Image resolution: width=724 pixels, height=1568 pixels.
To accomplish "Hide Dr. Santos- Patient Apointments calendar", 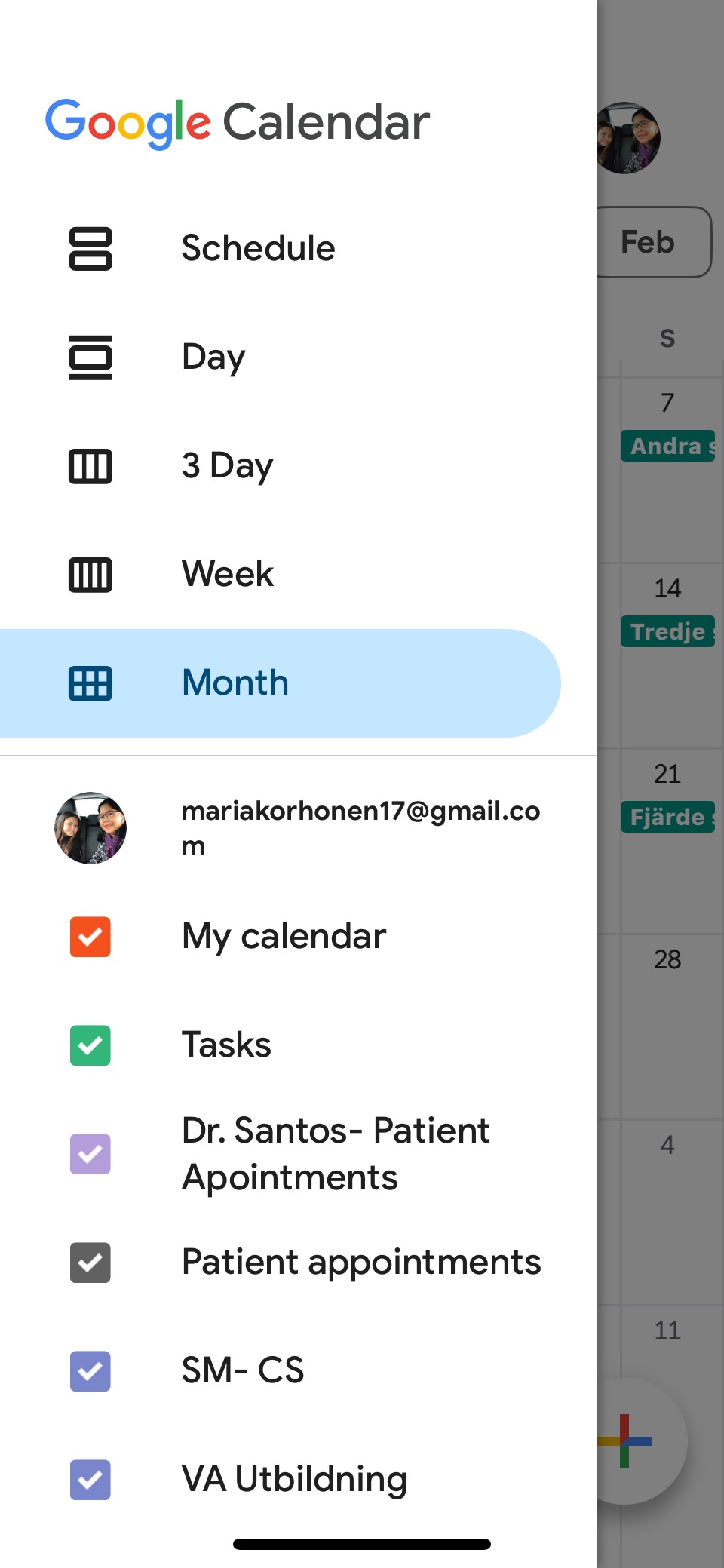I will point(90,1154).
